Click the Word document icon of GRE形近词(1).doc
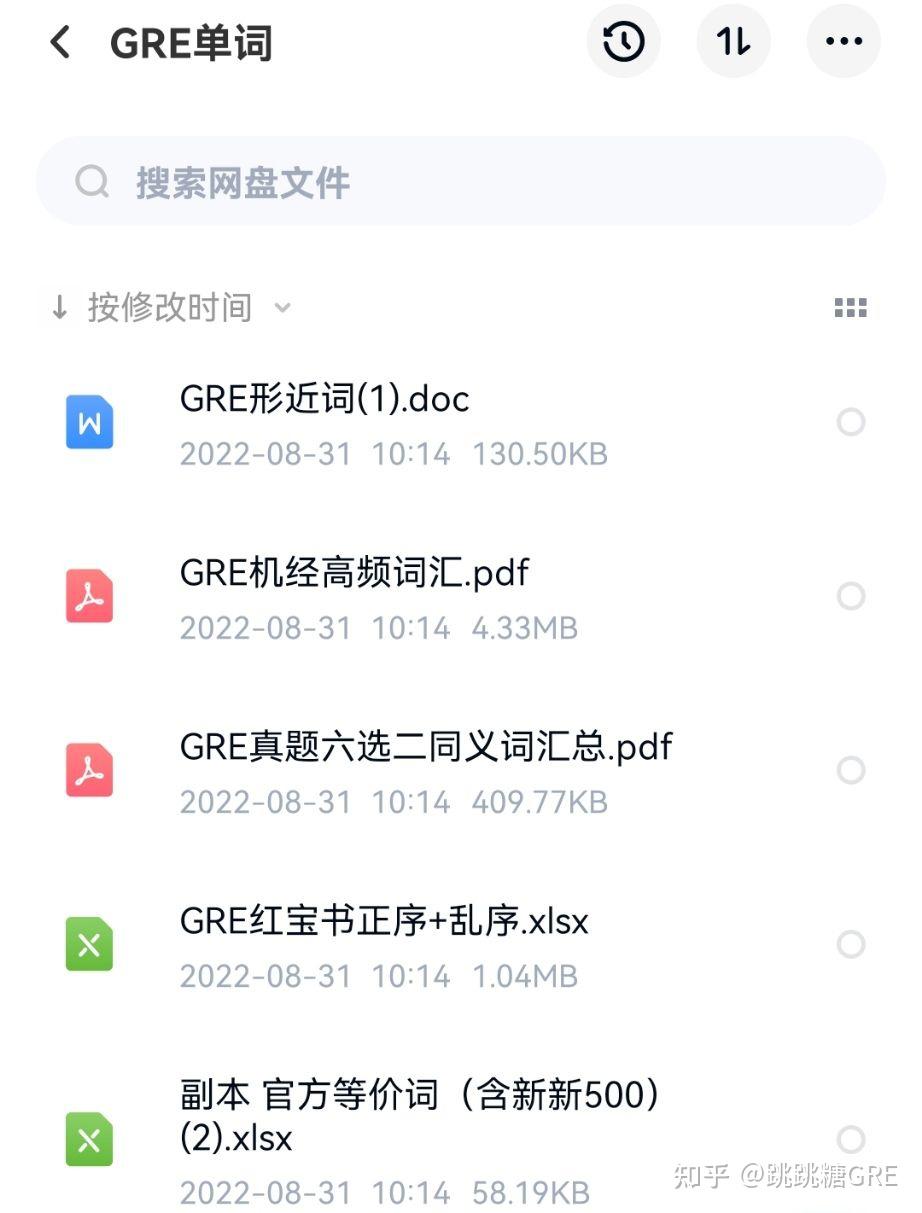This screenshot has height=1213, width=922. [x=89, y=422]
